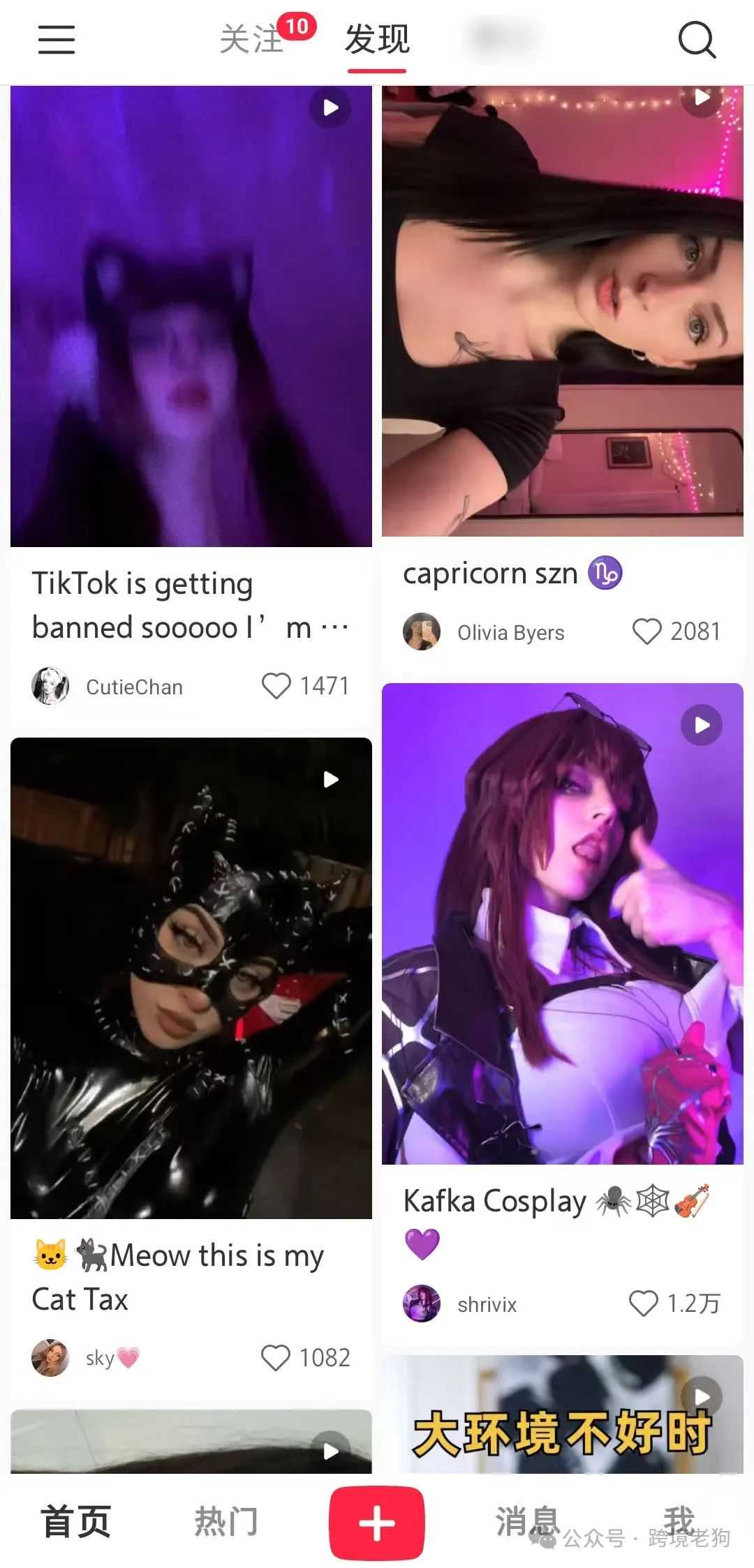Open the 消息 messages tab
This screenshot has height=1568, width=754.
pos(527,1521)
